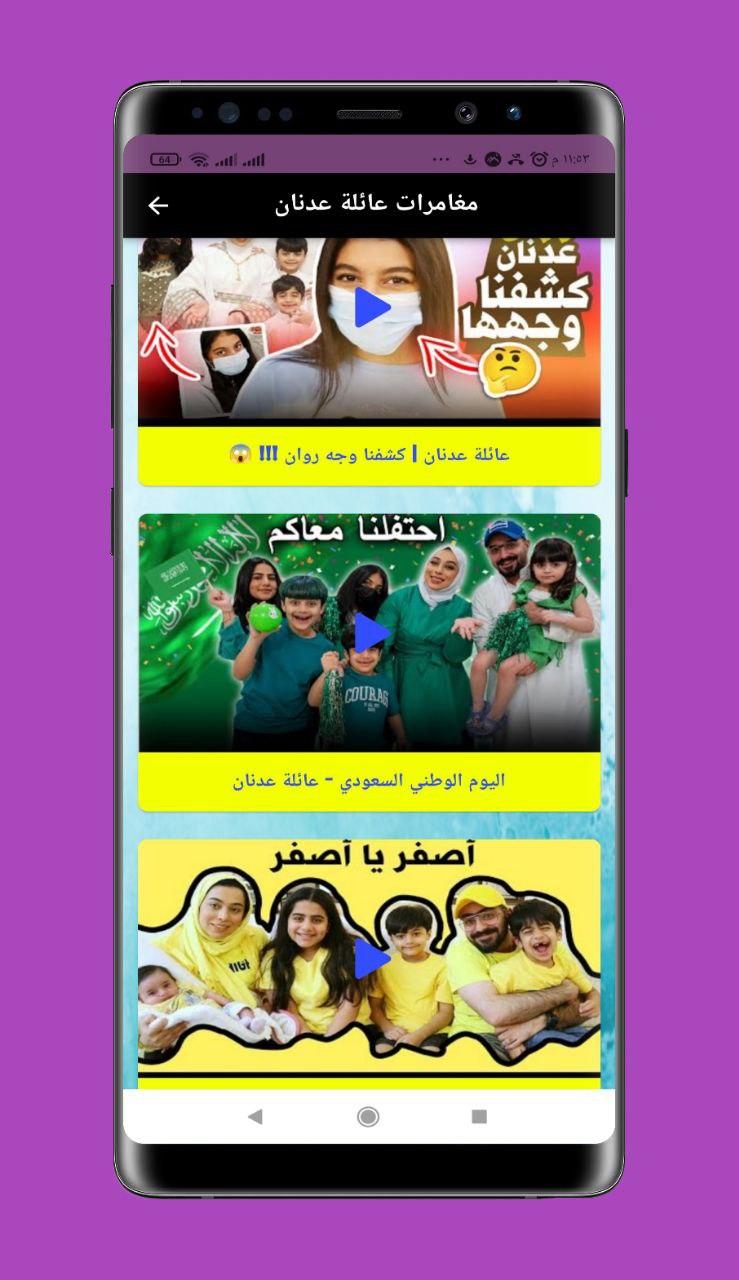The width and height of the screenshot is (739, 1280).
Task: Play the video about revealing Rawan's face
Action: point(371,308)
